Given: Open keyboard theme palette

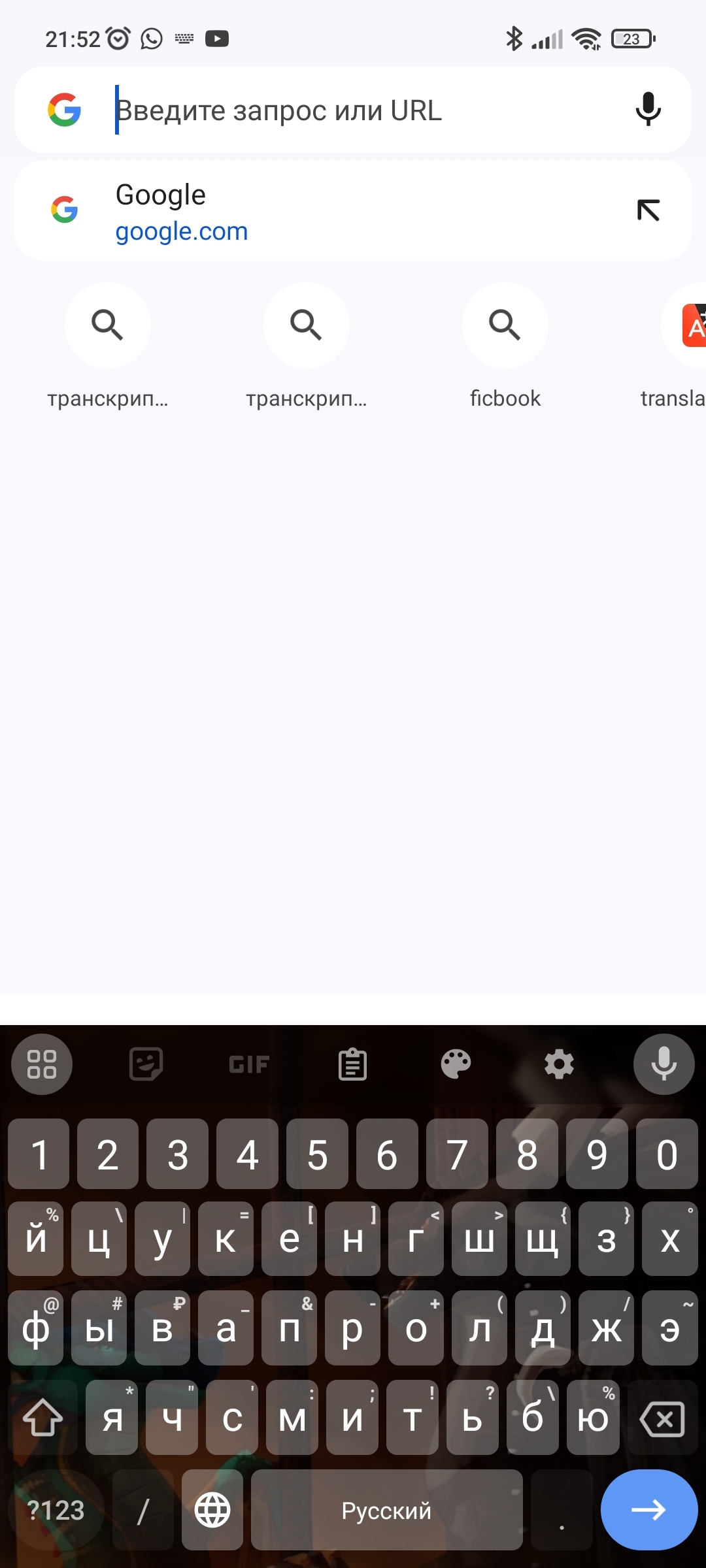Looking at the screenshot, I should [456, 1064].
